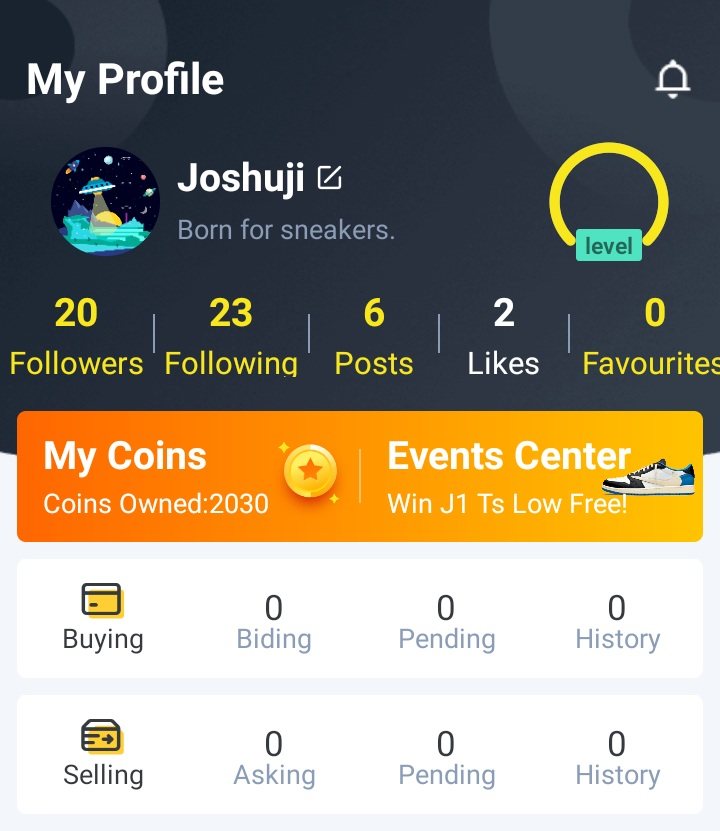Show my Favourites
Image resolution: width=720 pixels, height=831 pixels.
tap(651, 337)
